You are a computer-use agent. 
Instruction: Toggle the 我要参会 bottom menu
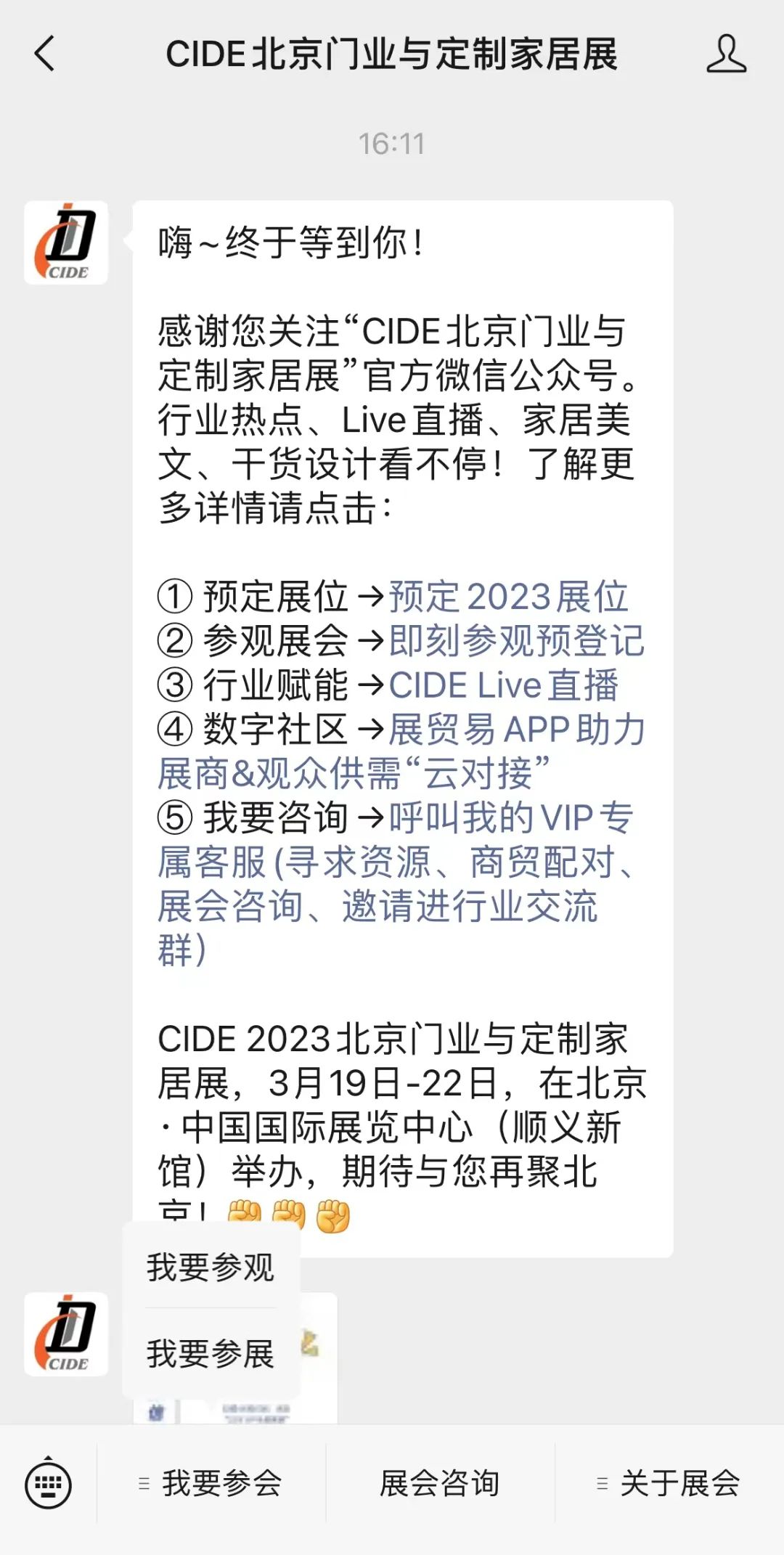(211, 1483)
